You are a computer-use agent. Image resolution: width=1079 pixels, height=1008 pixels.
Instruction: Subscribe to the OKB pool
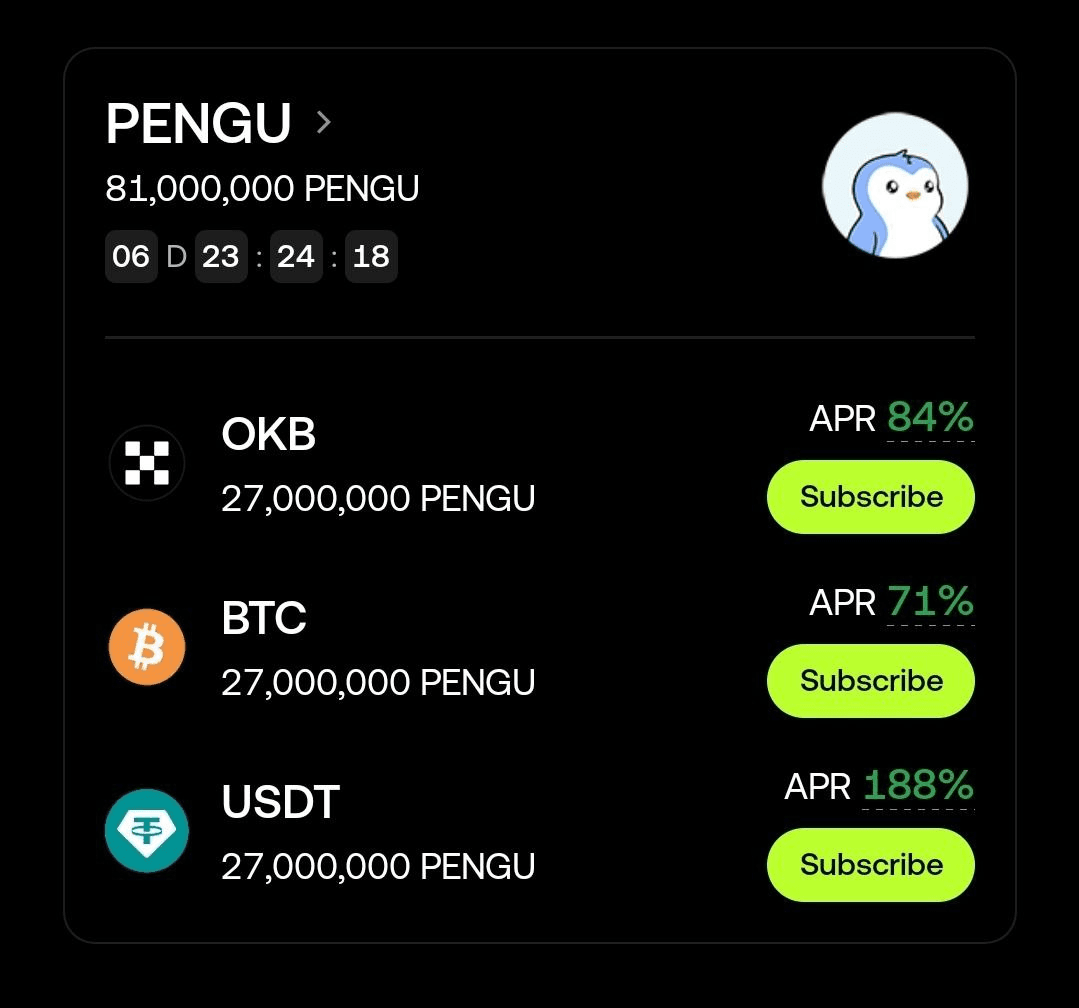870,497
